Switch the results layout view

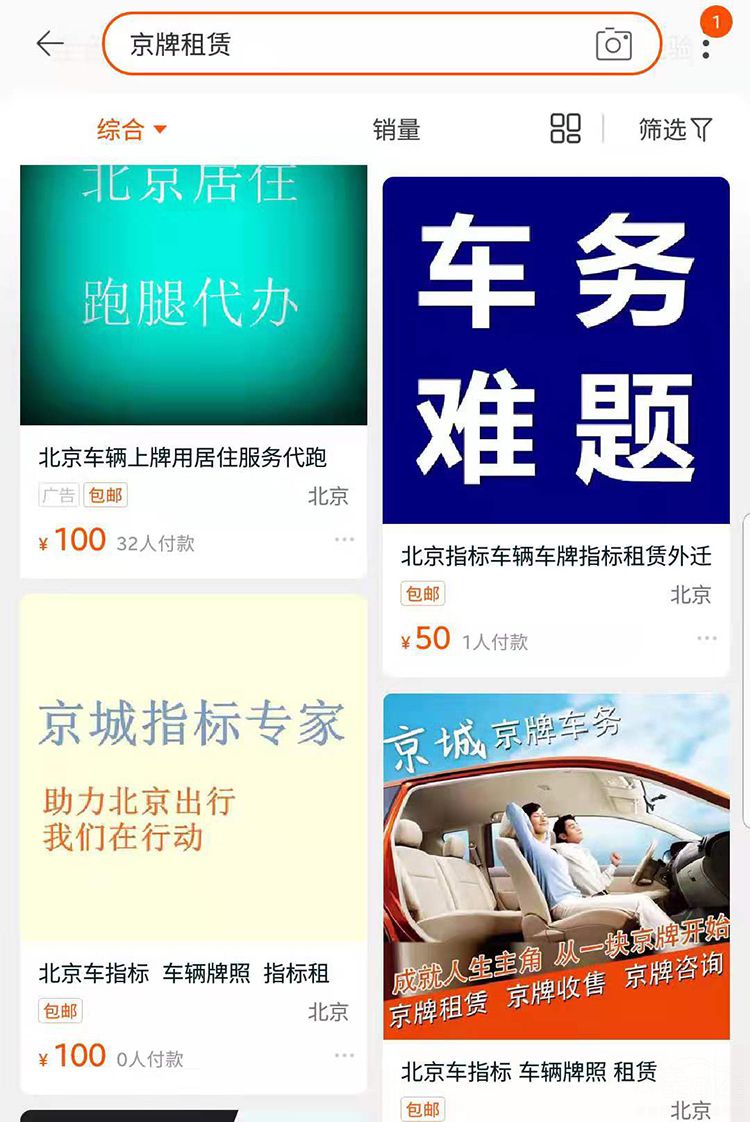pos(565,129)
